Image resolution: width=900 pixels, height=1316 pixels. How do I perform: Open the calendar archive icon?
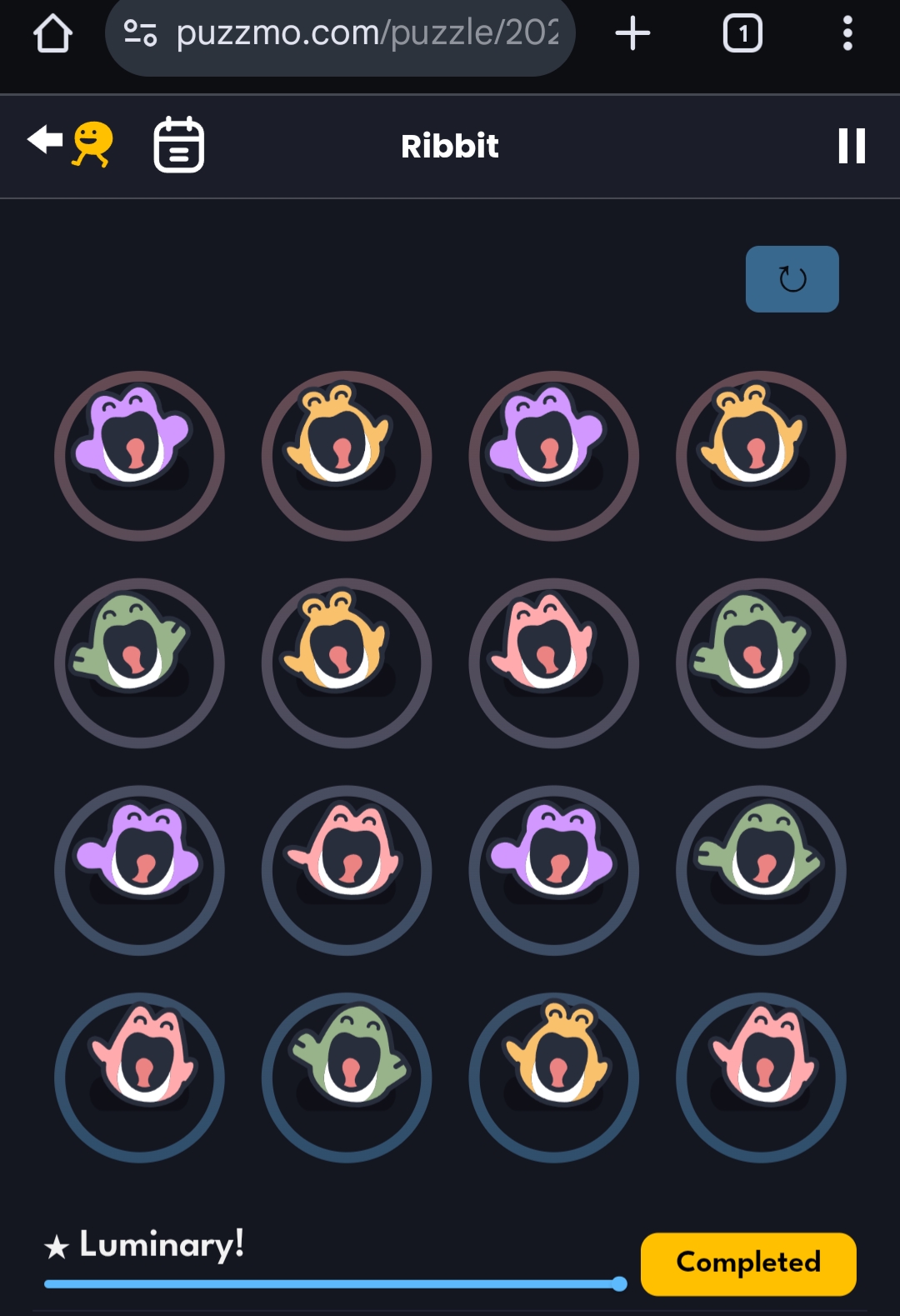coord(178,145)
